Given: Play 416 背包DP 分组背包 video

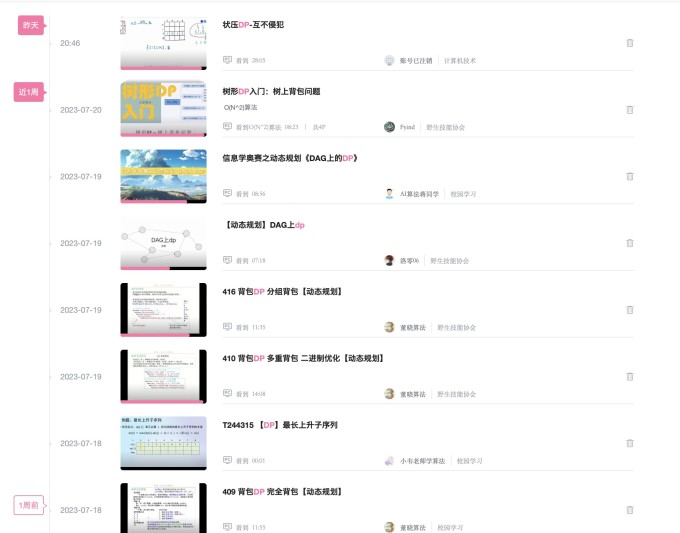Looking at the screenshot, I should (x=282, y=291).
